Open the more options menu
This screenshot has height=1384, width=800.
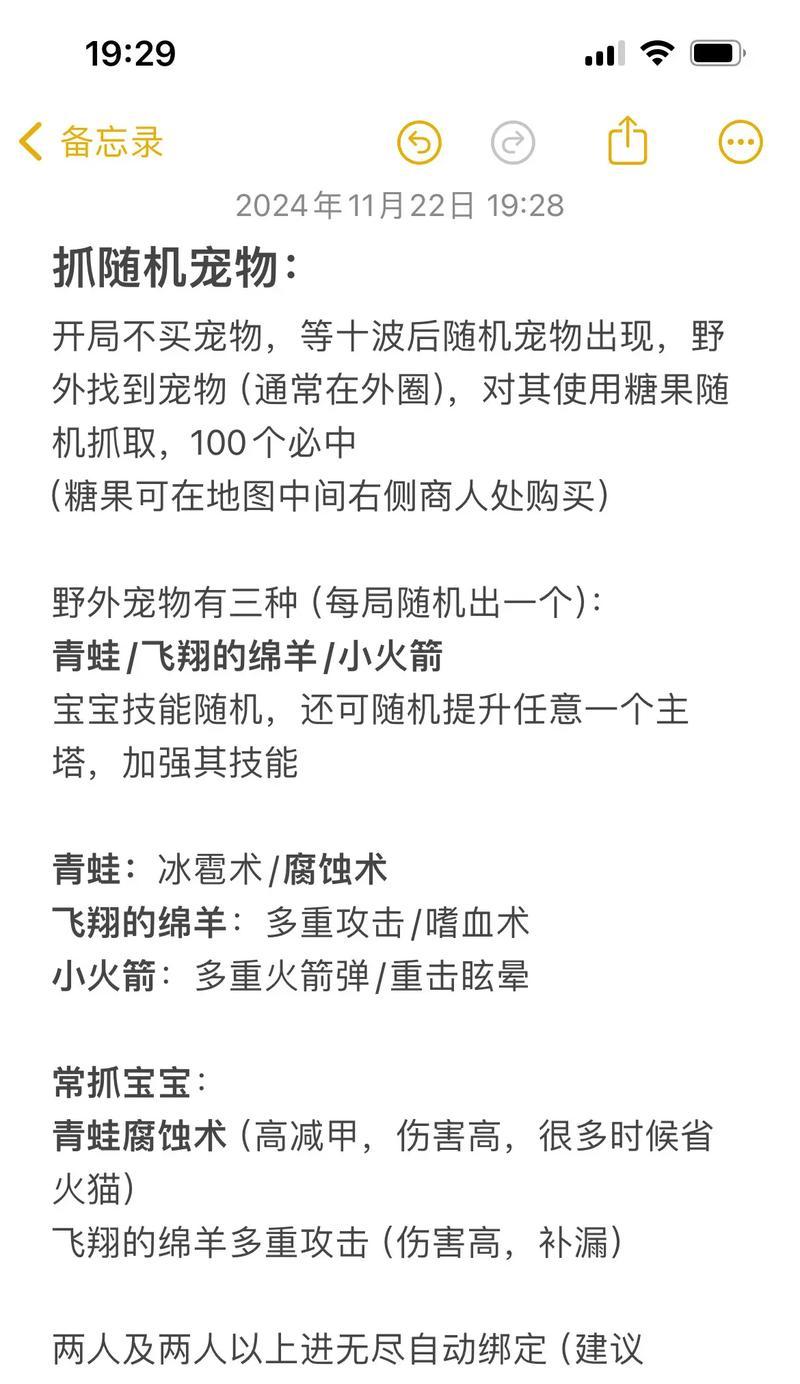coord(741,143)
